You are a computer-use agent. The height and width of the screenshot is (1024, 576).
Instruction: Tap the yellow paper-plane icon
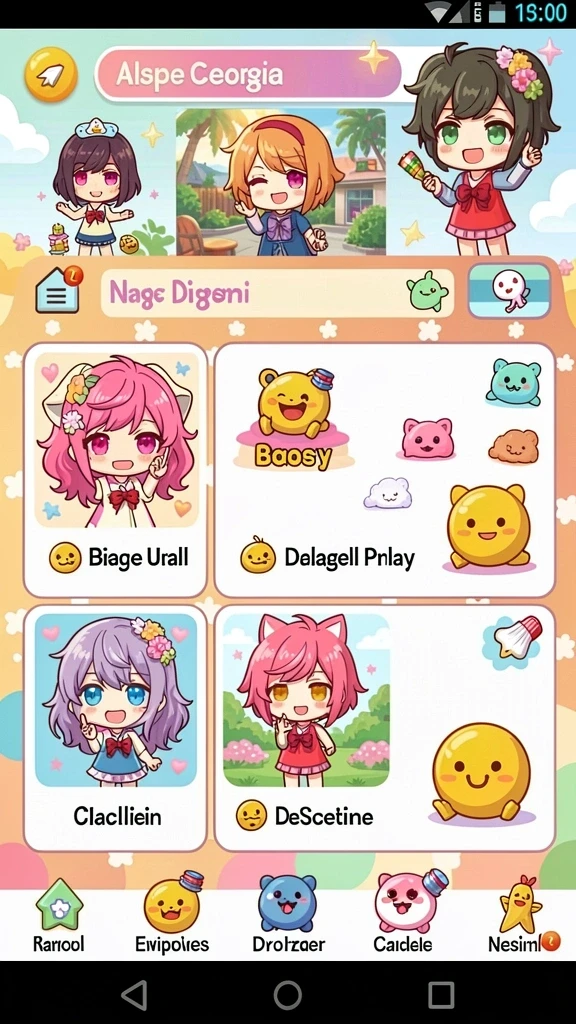click(51, 76)
